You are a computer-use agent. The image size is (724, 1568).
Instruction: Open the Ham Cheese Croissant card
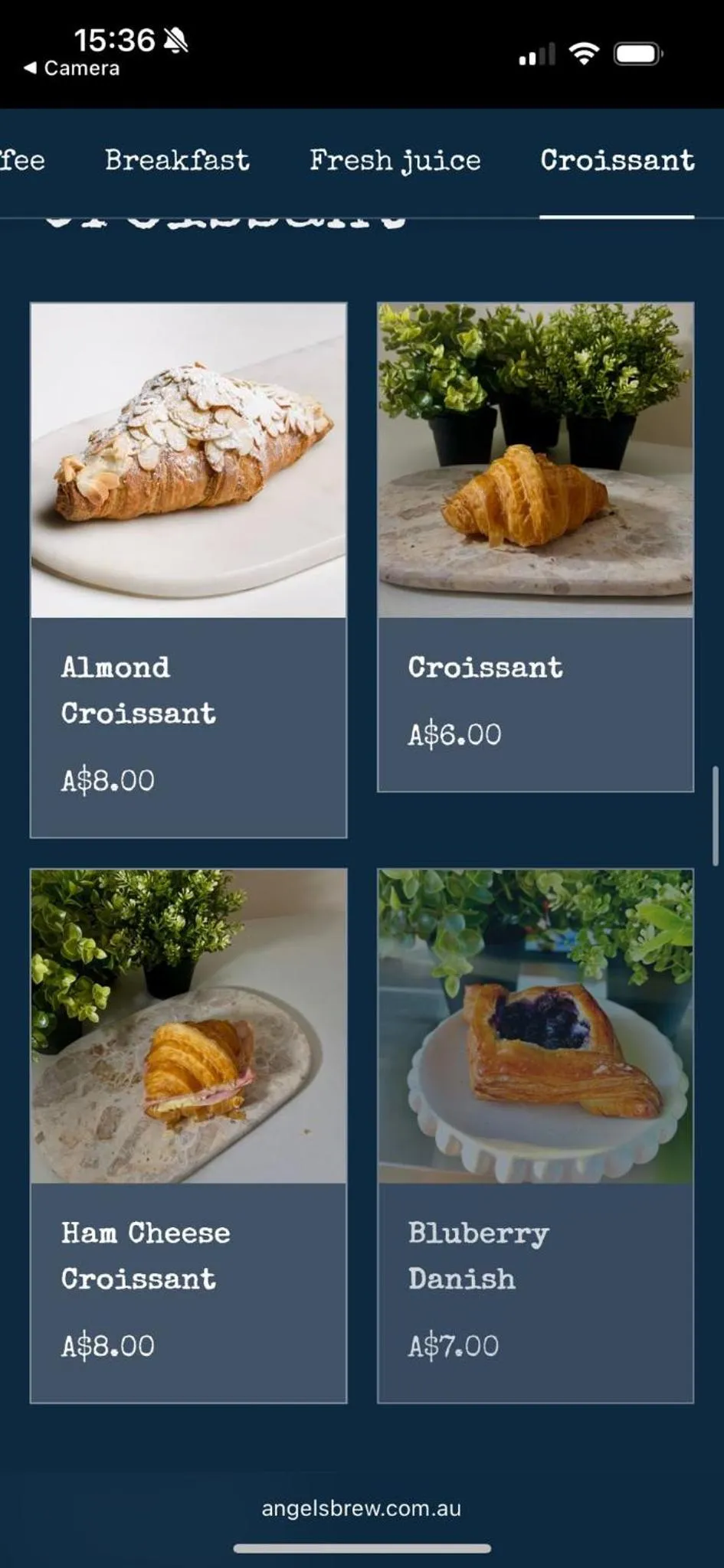click(x=188, y=1135)
